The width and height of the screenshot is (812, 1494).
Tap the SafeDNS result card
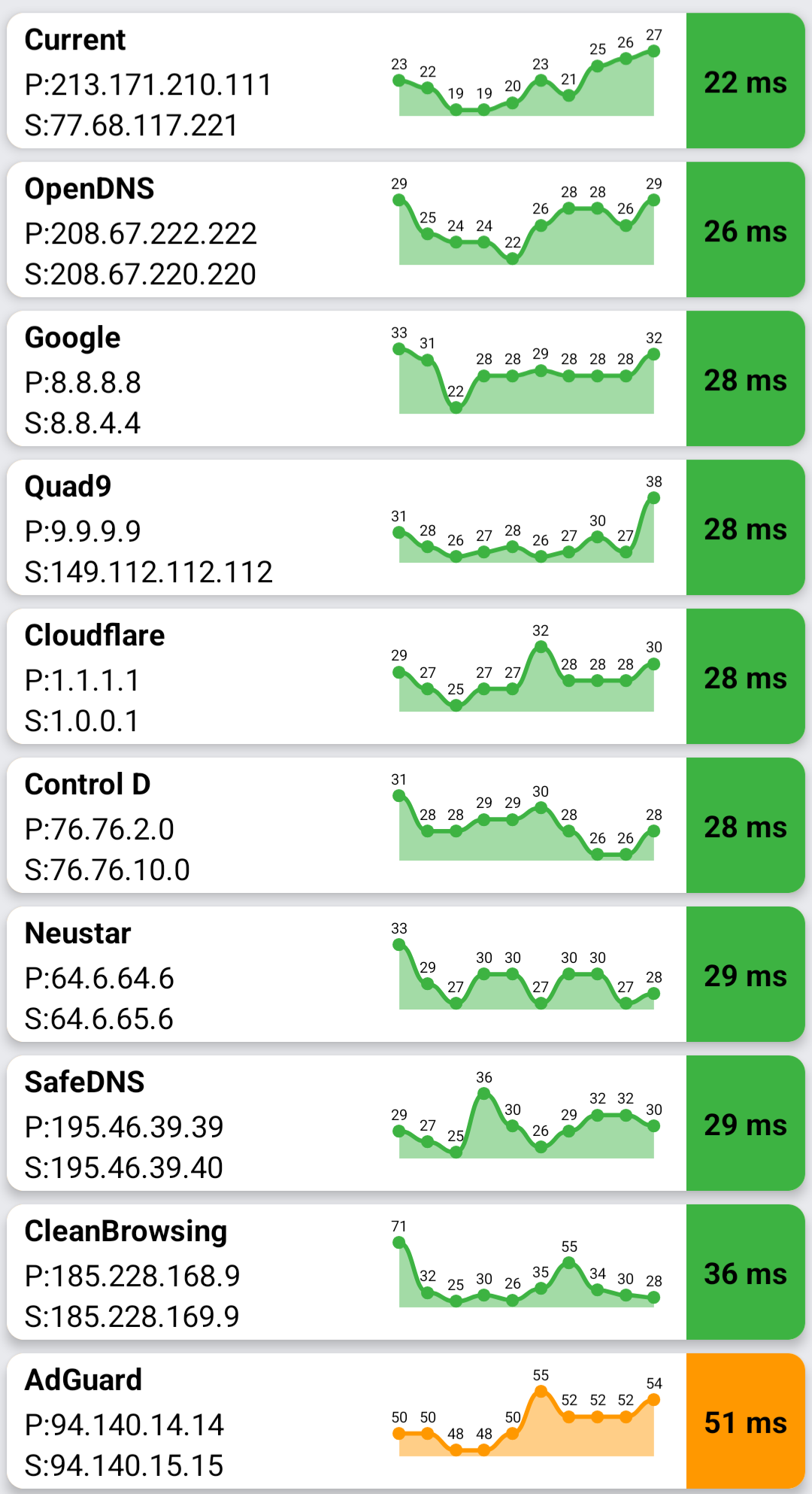(406, 1123)
